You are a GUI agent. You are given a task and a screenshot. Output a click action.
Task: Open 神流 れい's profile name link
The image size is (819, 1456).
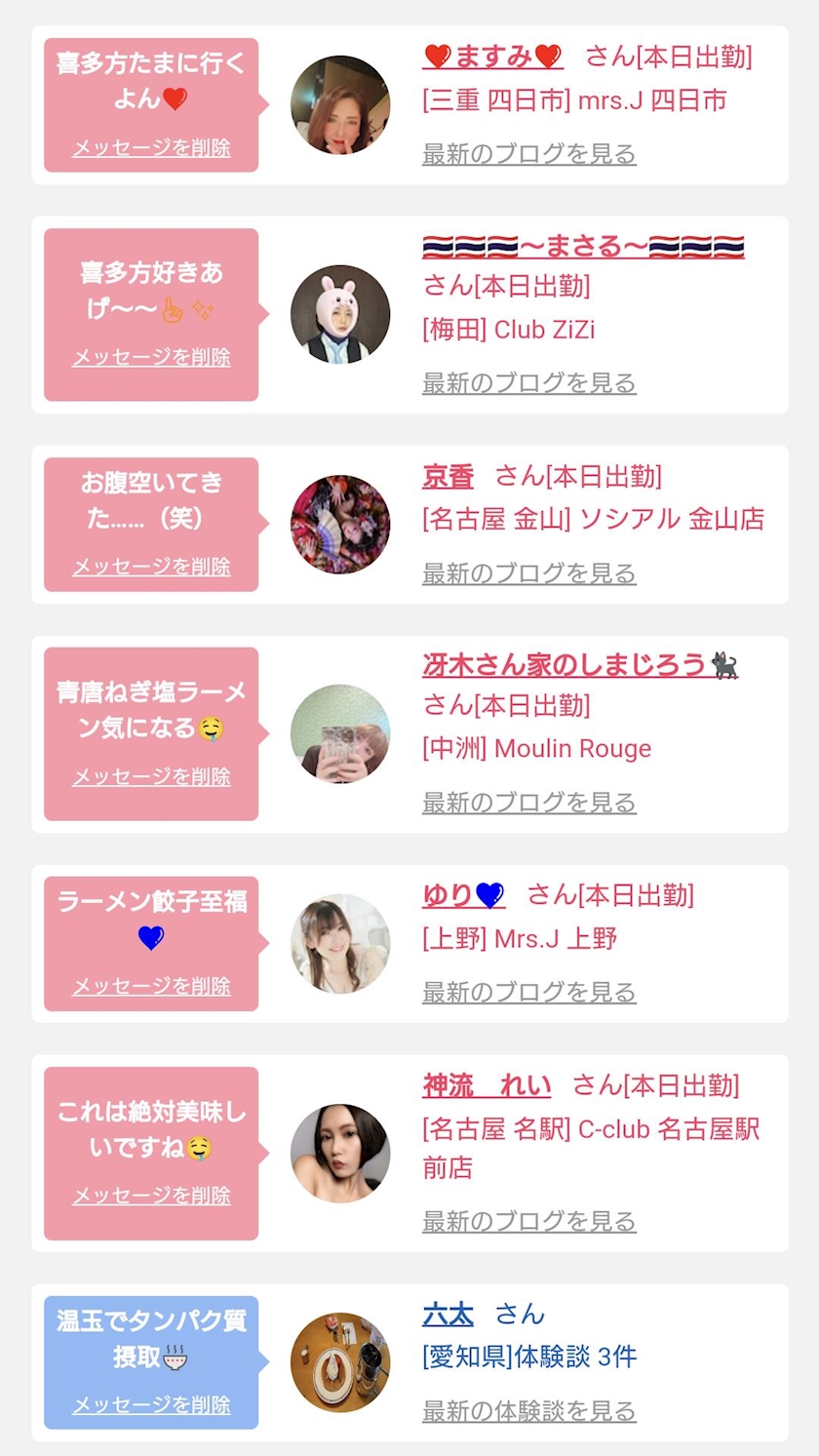pyautogui.click(x=487, y=1084)
